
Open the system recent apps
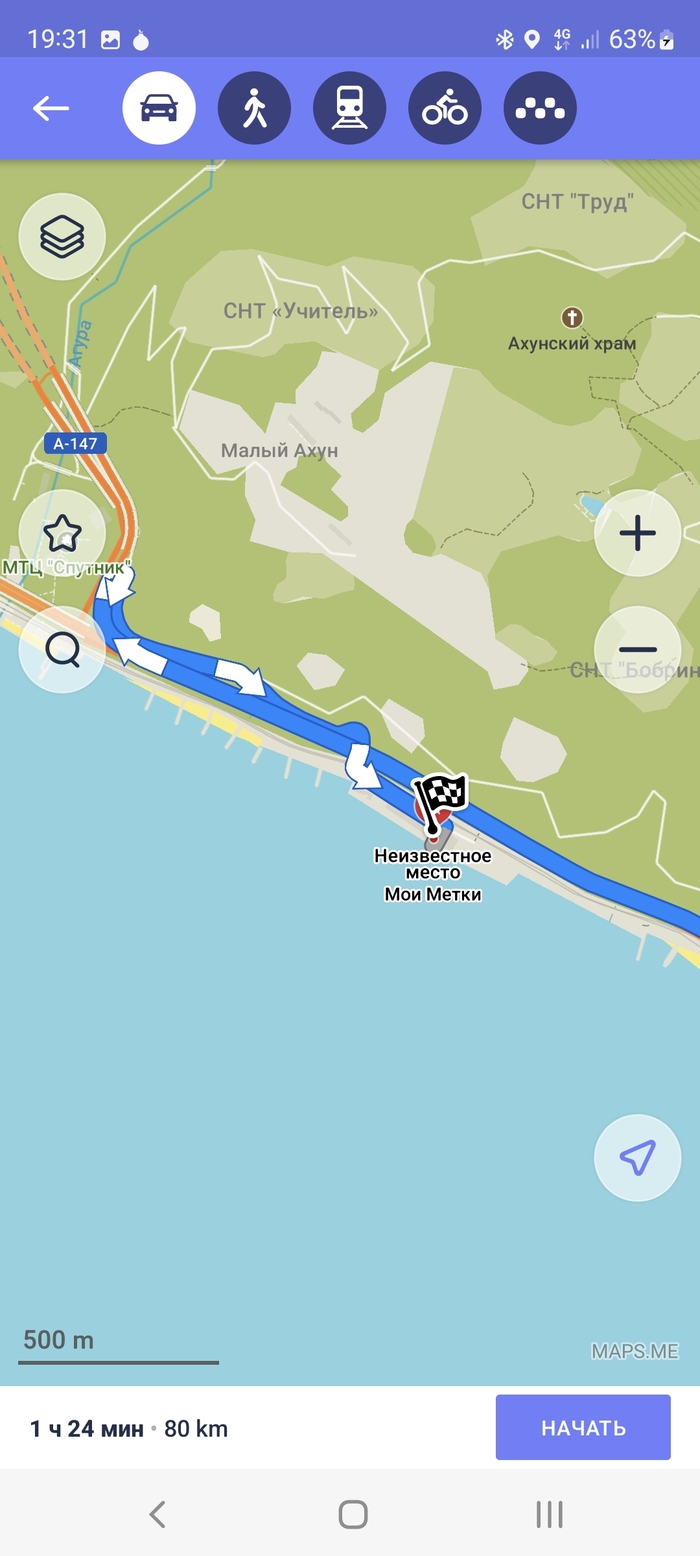click(x=549, y=1514)
